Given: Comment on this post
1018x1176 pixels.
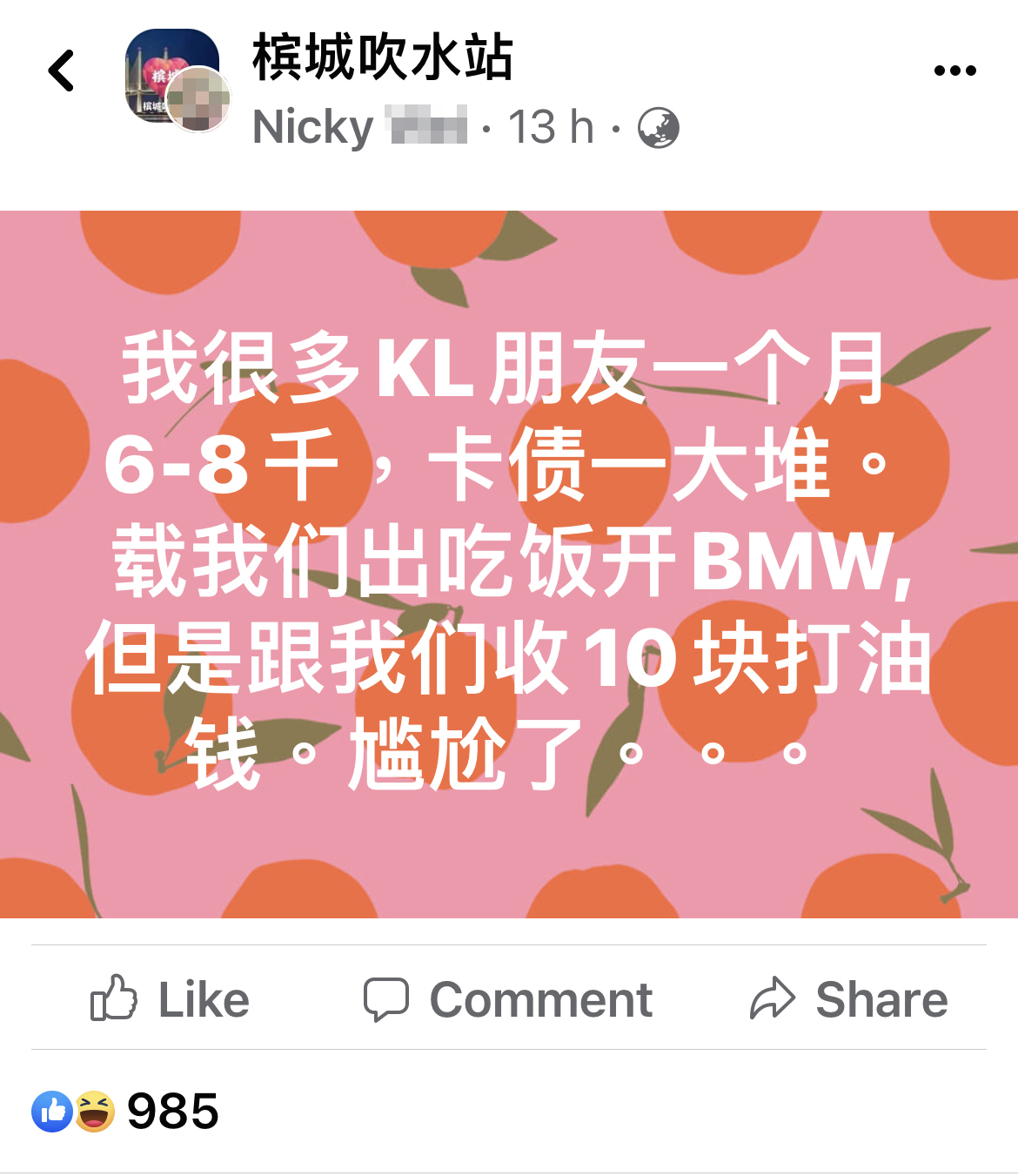Looking at the screenshot, I should tap(508, 998).
